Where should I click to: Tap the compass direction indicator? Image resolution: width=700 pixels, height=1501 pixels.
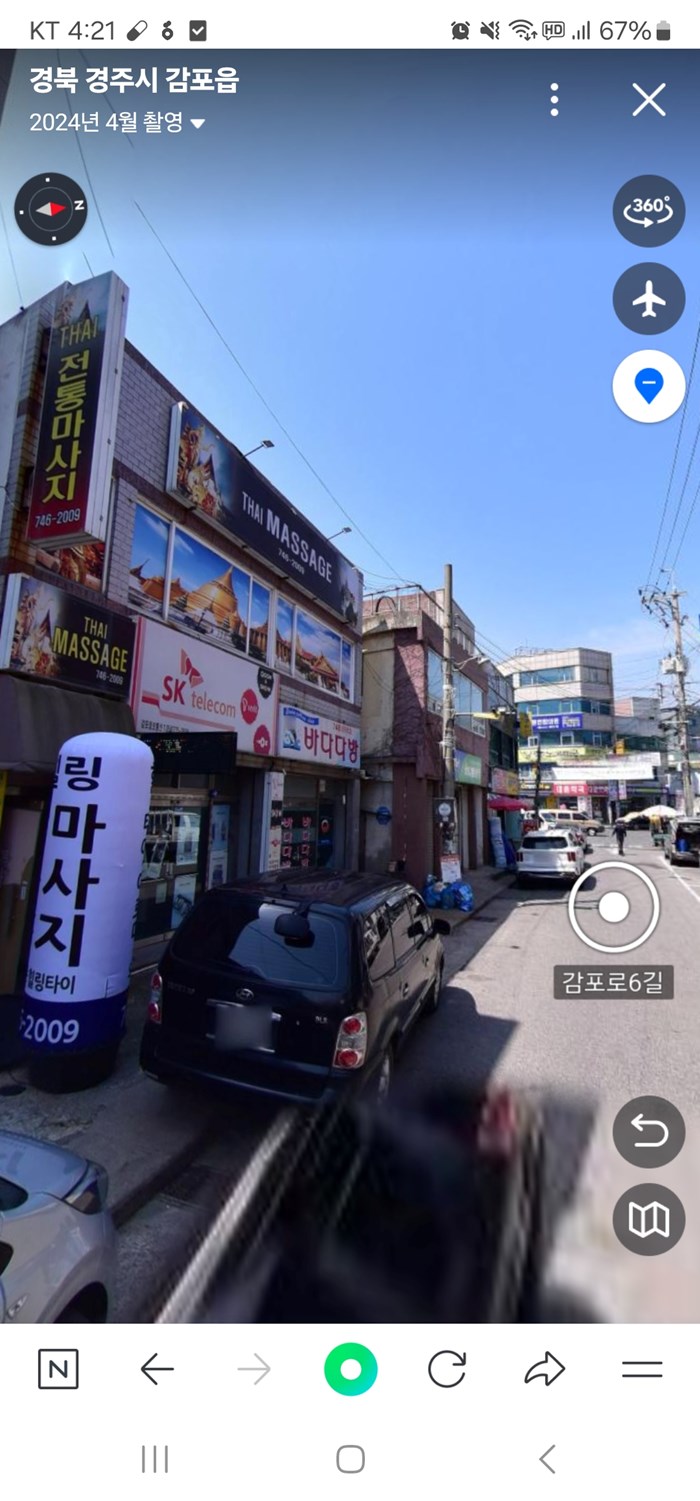tap(51, 209)
